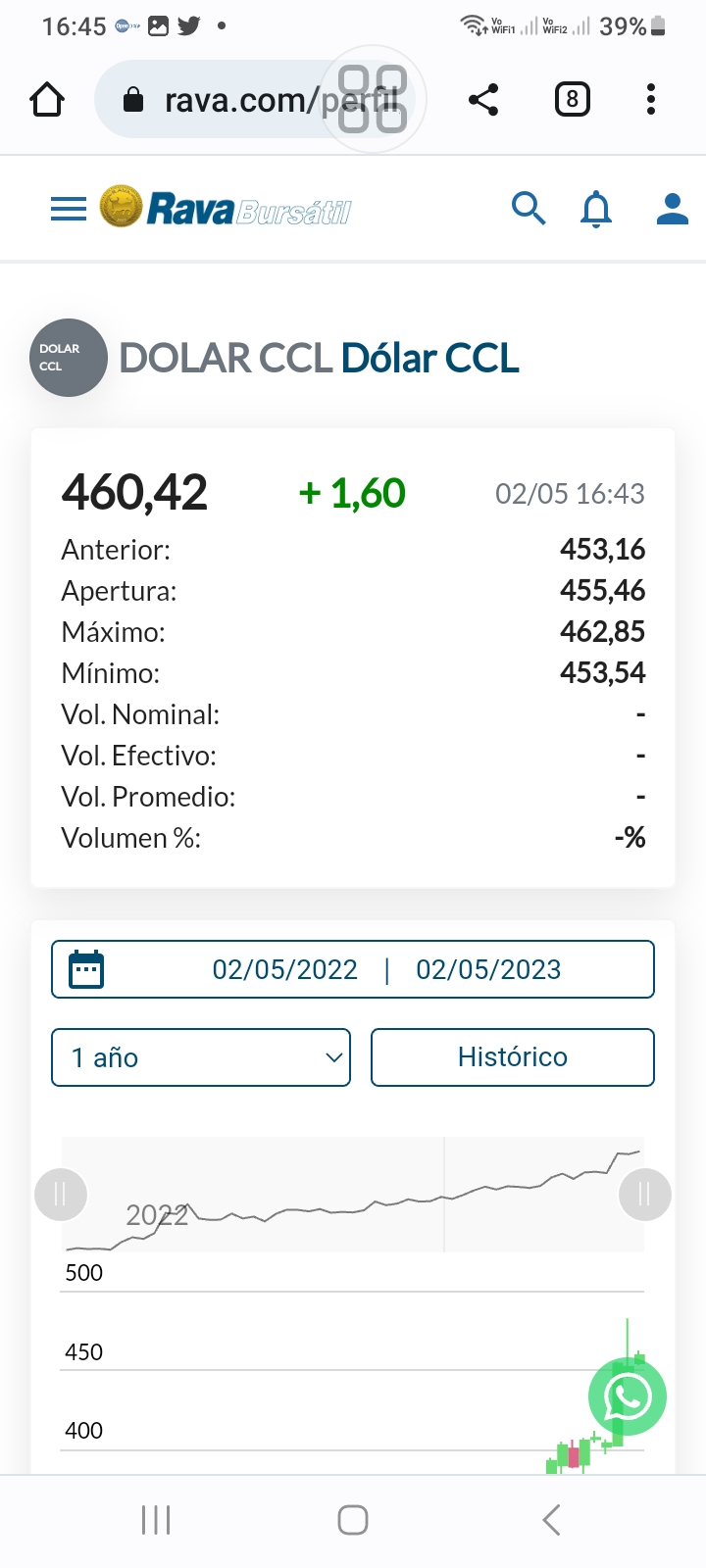Search on Rava Bursátil

(529, 208)
